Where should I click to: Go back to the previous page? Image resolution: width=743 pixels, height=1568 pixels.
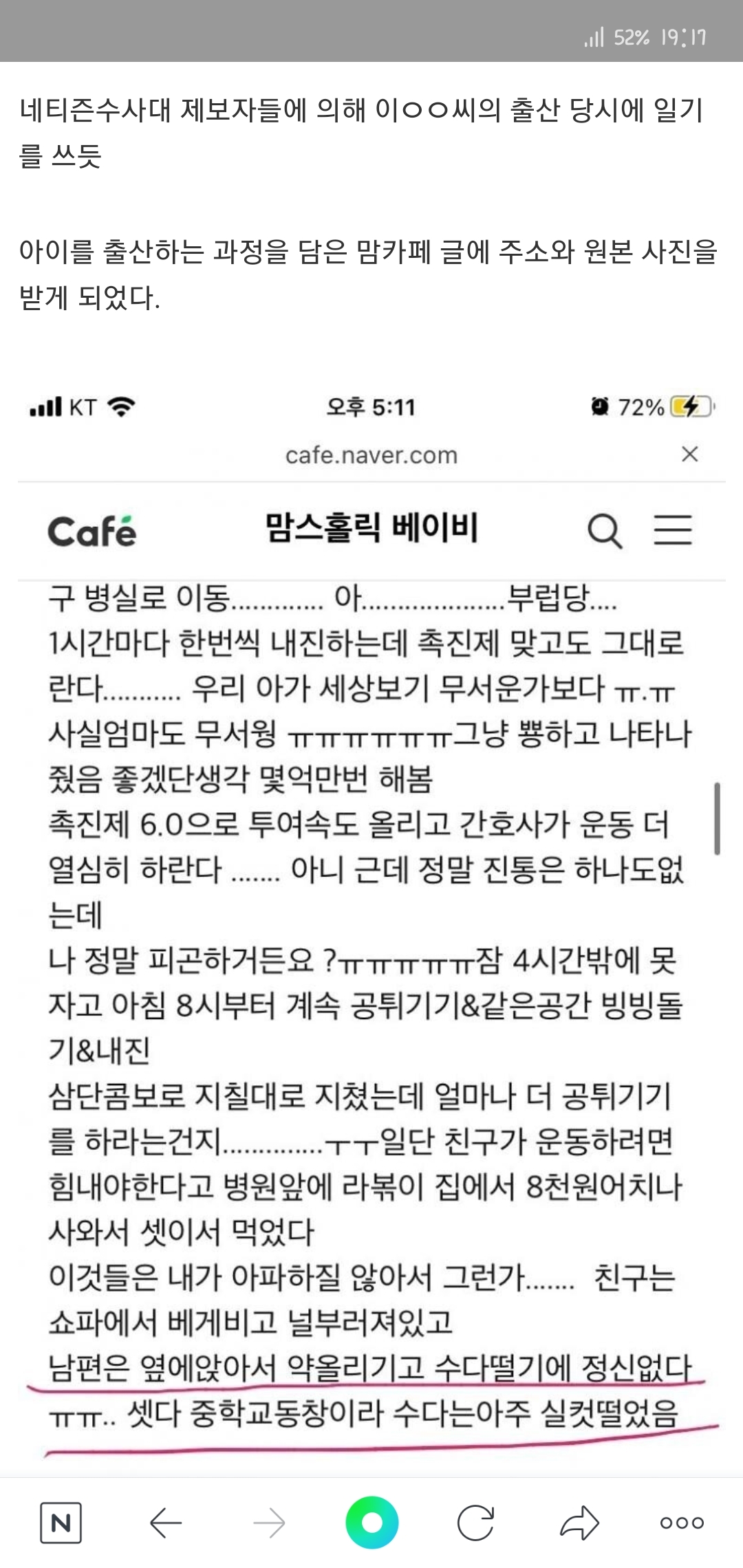(x=165, y=1523)
